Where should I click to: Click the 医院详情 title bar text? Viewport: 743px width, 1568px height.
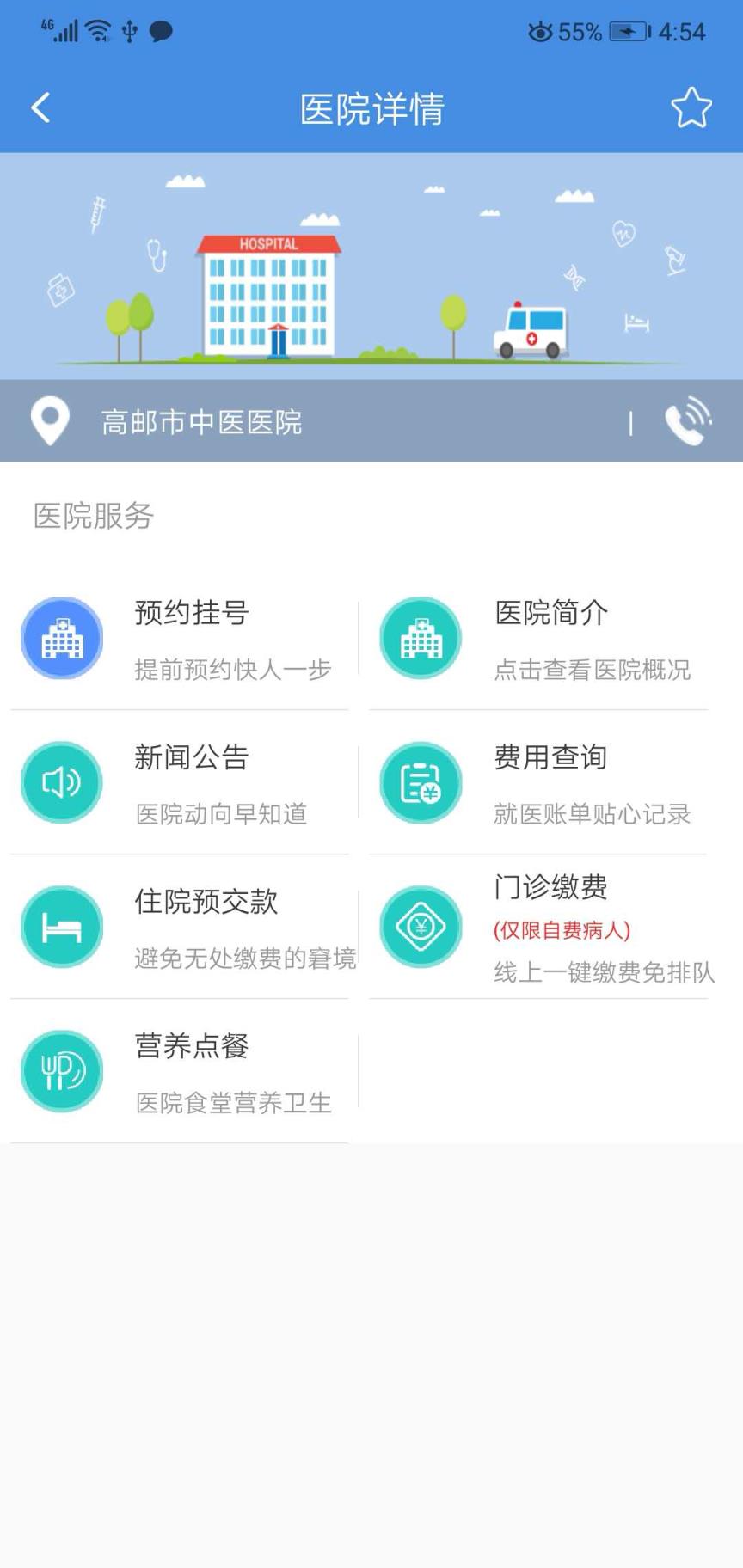pos(371,109)
